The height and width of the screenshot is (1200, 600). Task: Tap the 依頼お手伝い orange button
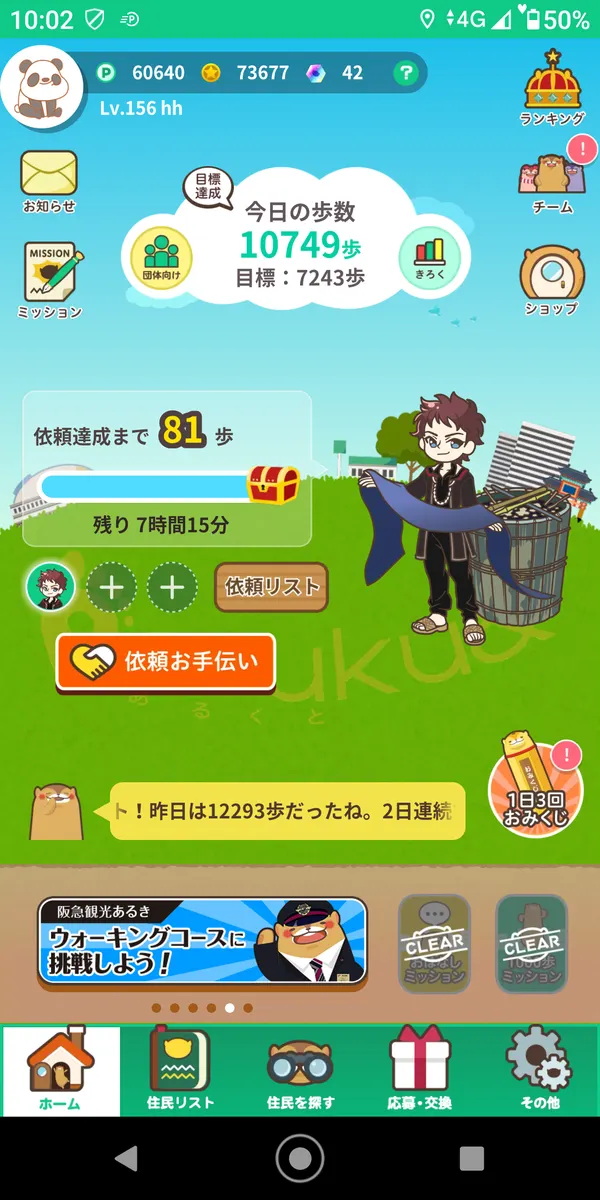pos(165,662)
